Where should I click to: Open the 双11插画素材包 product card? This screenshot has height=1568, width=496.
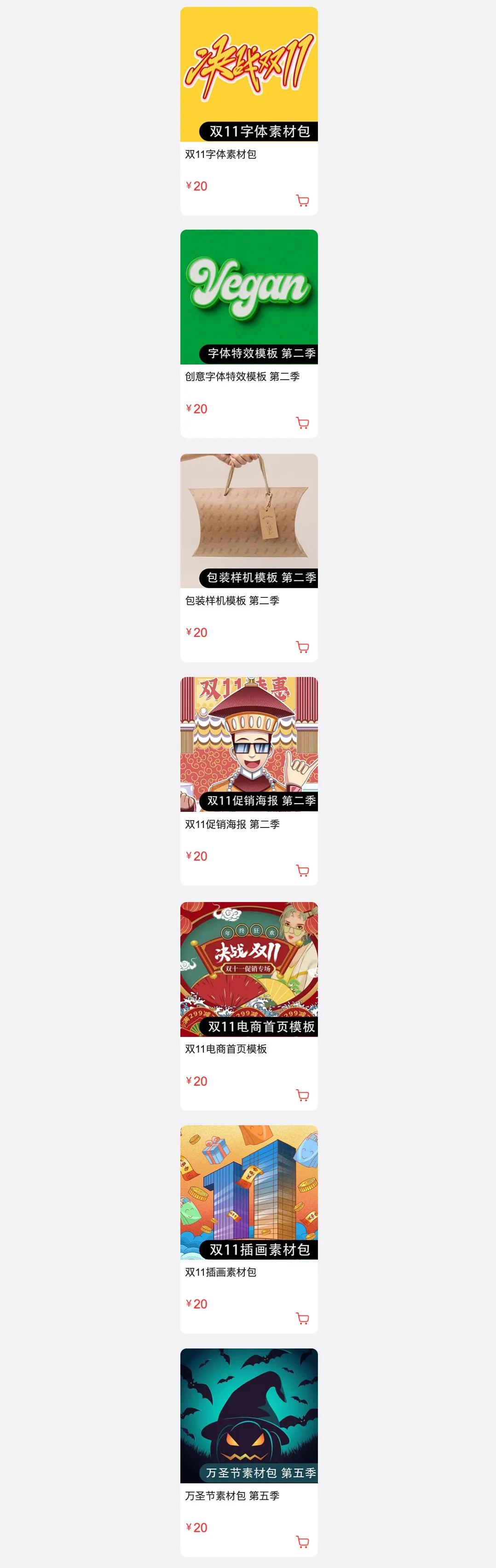(x=248, y=1191)
